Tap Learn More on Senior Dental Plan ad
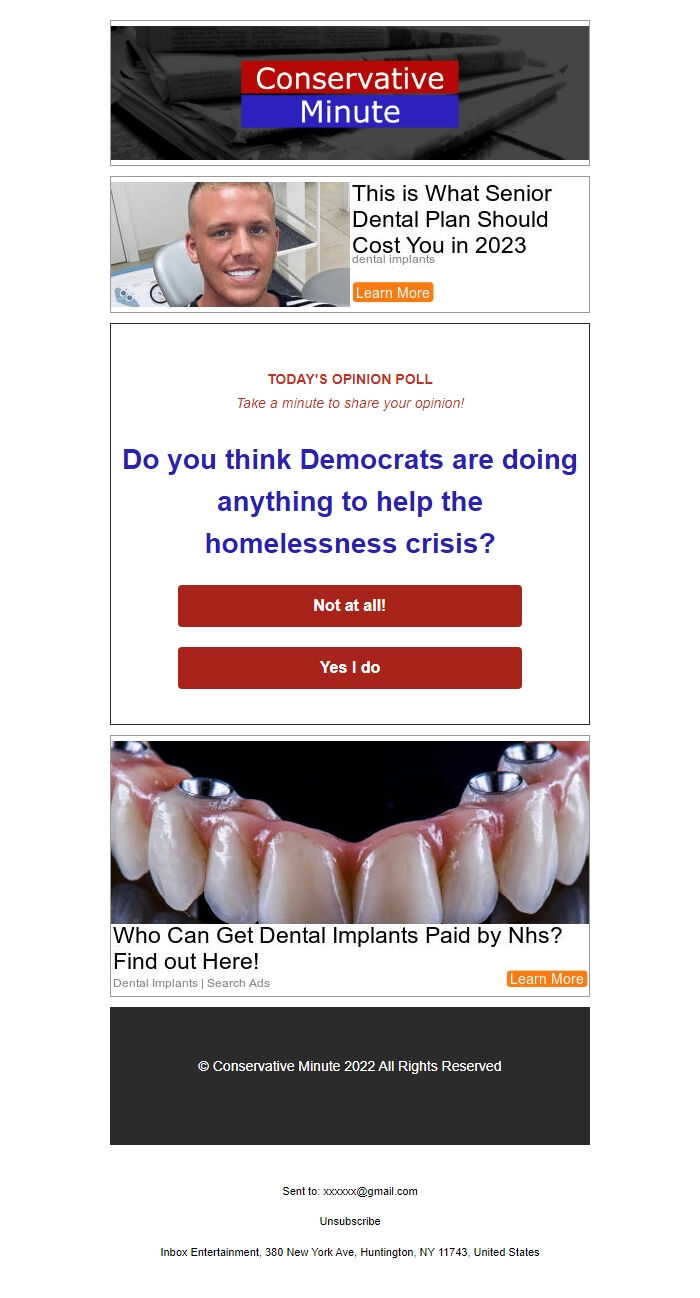This screenshot has width=700, height=1298. click(393, 293)
